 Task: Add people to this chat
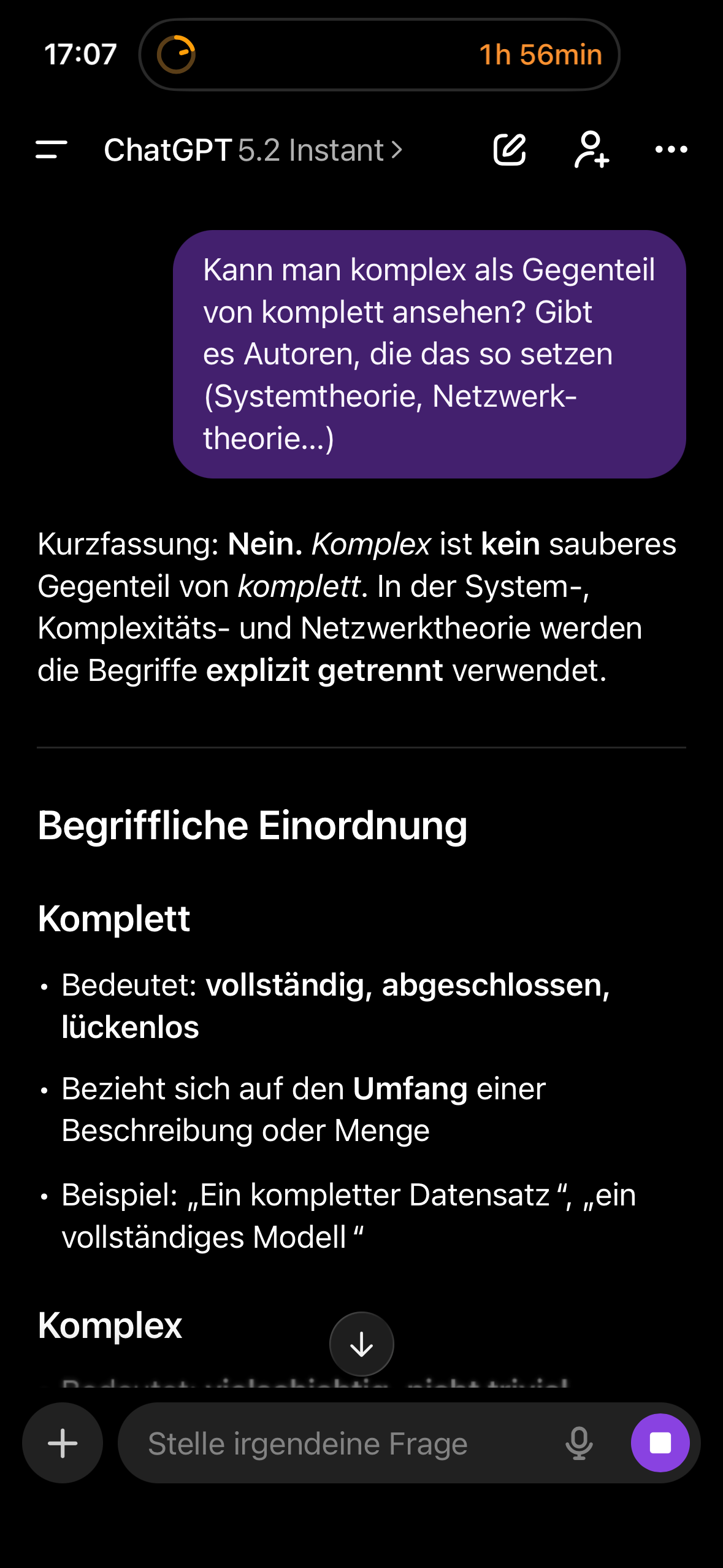click(x=591, y=150)
